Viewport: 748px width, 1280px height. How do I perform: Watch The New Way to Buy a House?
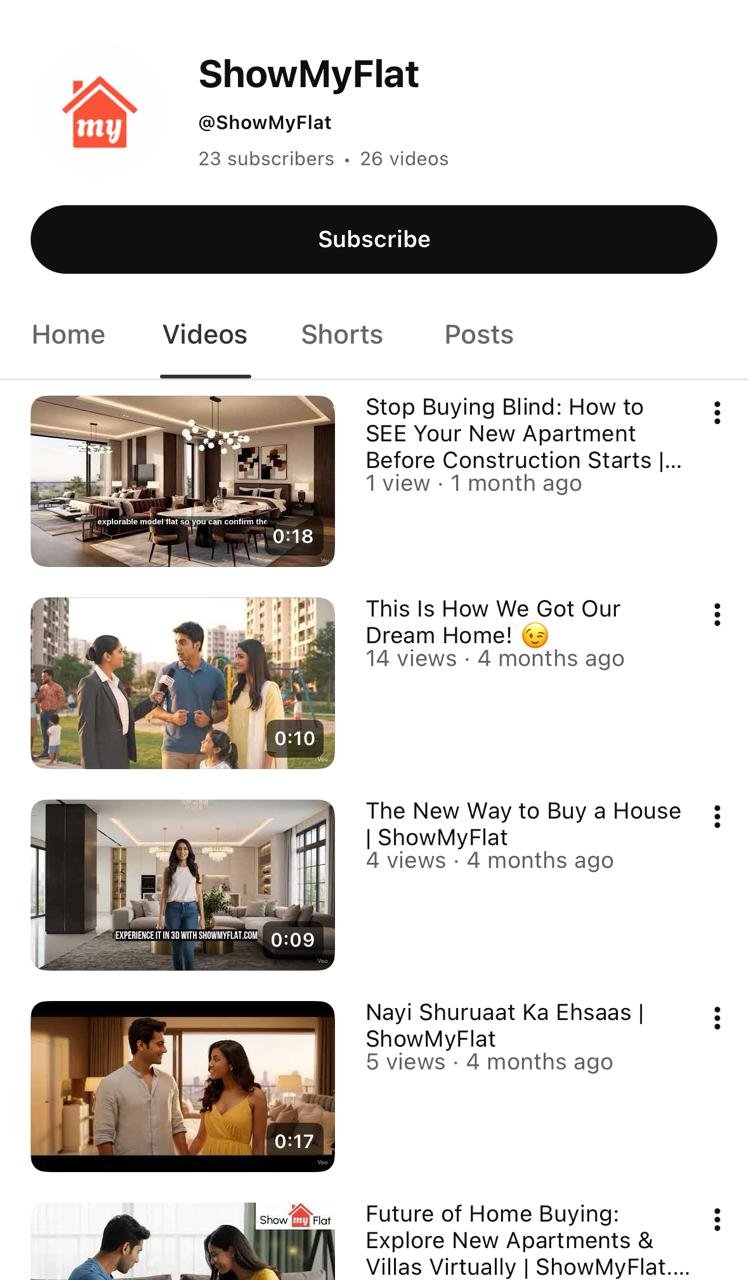(x=183, y=884)
